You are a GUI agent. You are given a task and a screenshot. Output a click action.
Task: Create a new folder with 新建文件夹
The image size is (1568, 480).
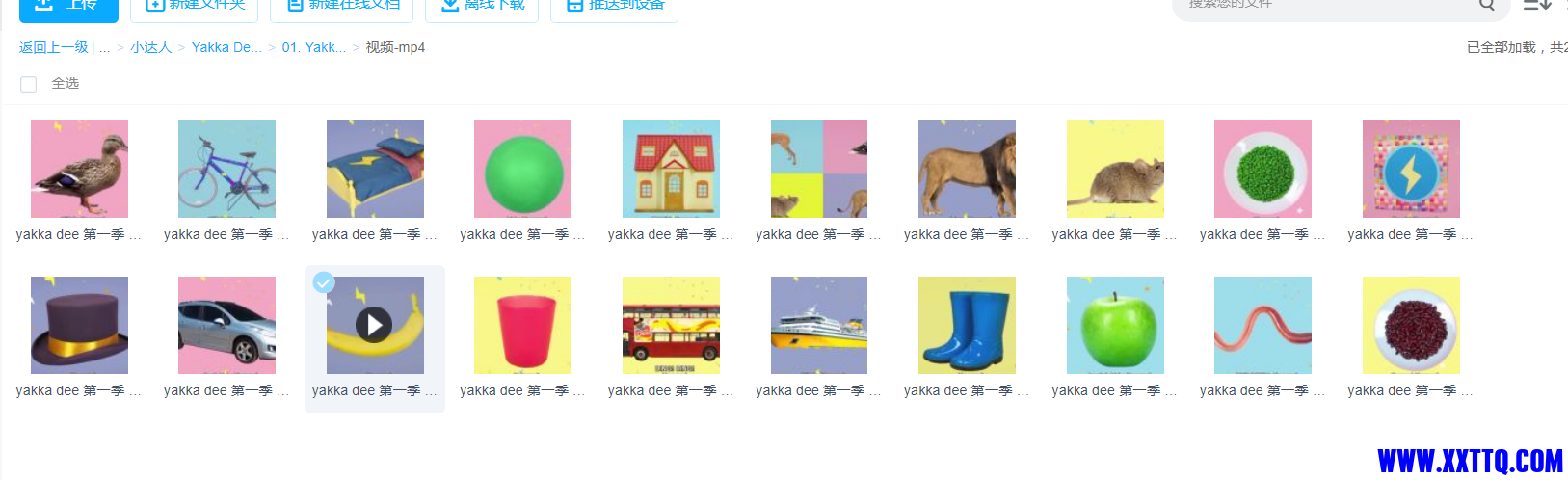tap(194, 6)
